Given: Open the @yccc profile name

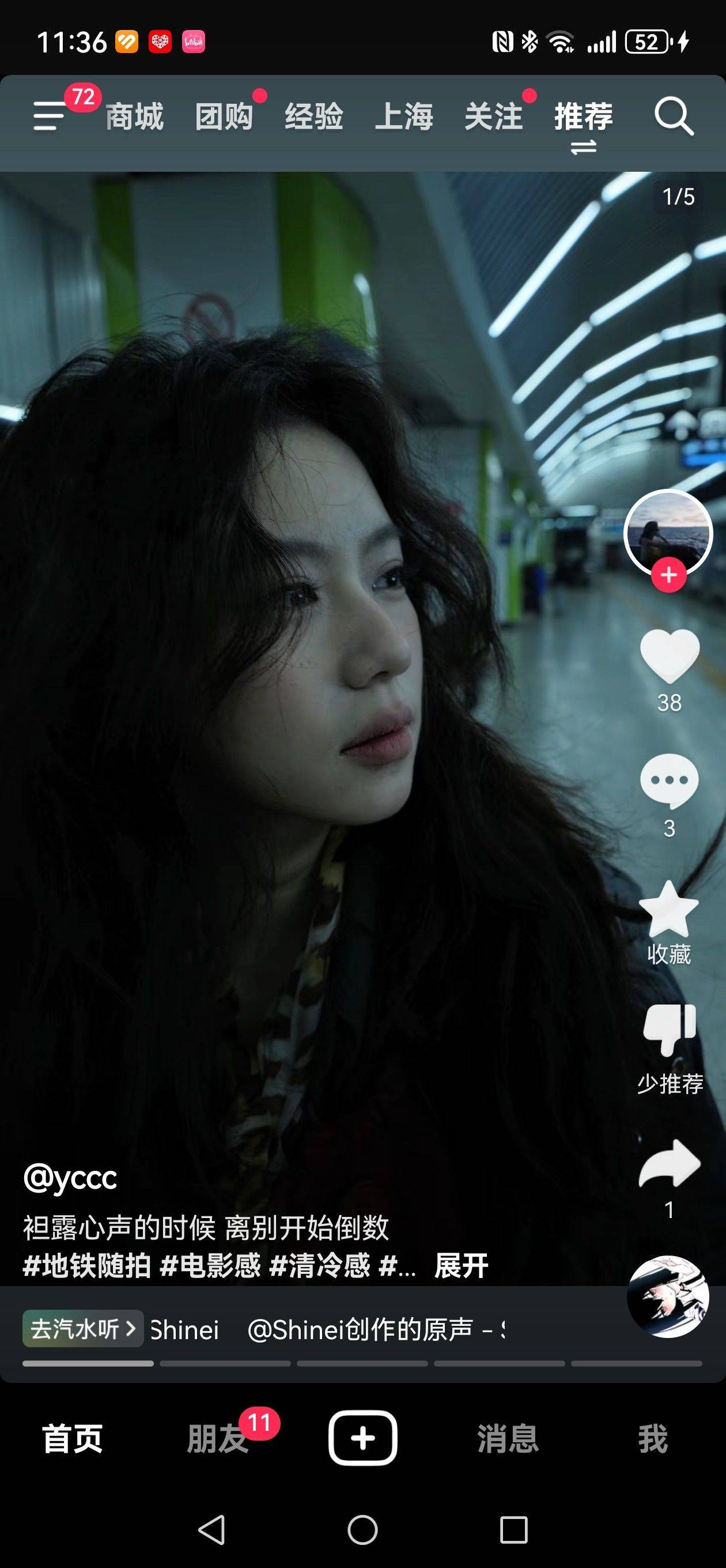Looking at the screenshot, I should [70, 1178].
